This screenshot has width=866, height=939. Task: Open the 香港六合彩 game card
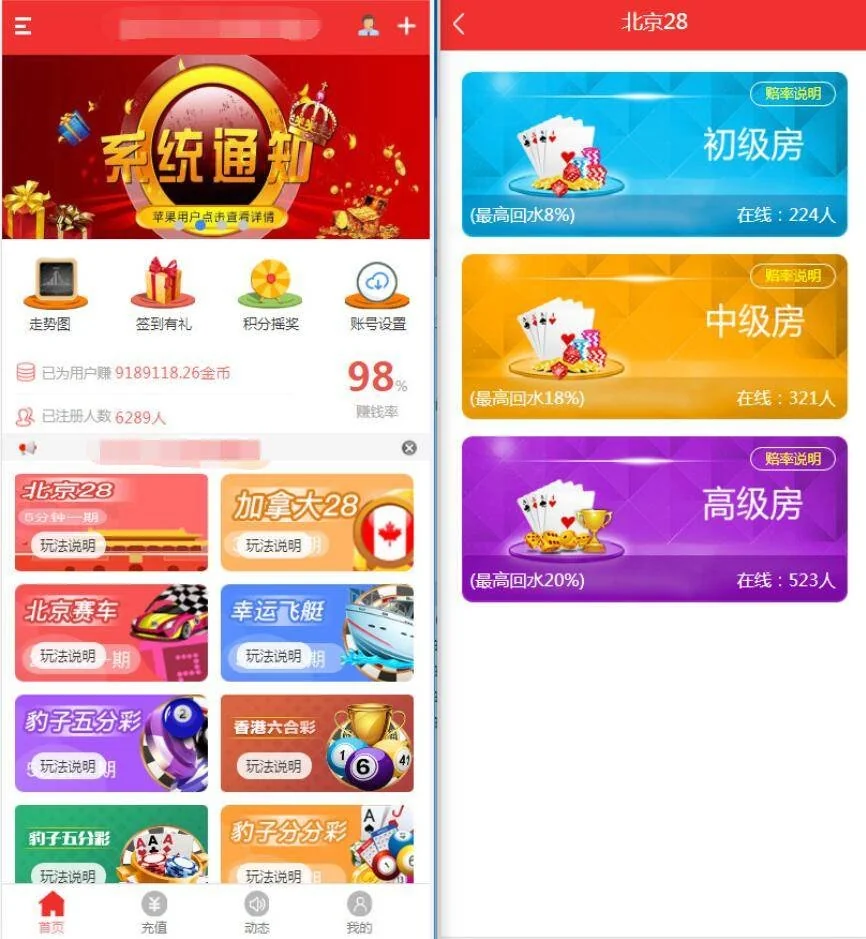316,742
